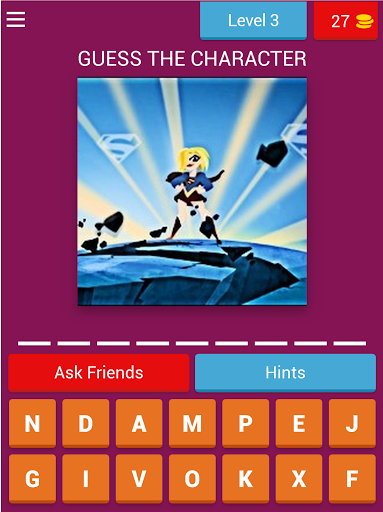Tap the letter X tile

299,479
